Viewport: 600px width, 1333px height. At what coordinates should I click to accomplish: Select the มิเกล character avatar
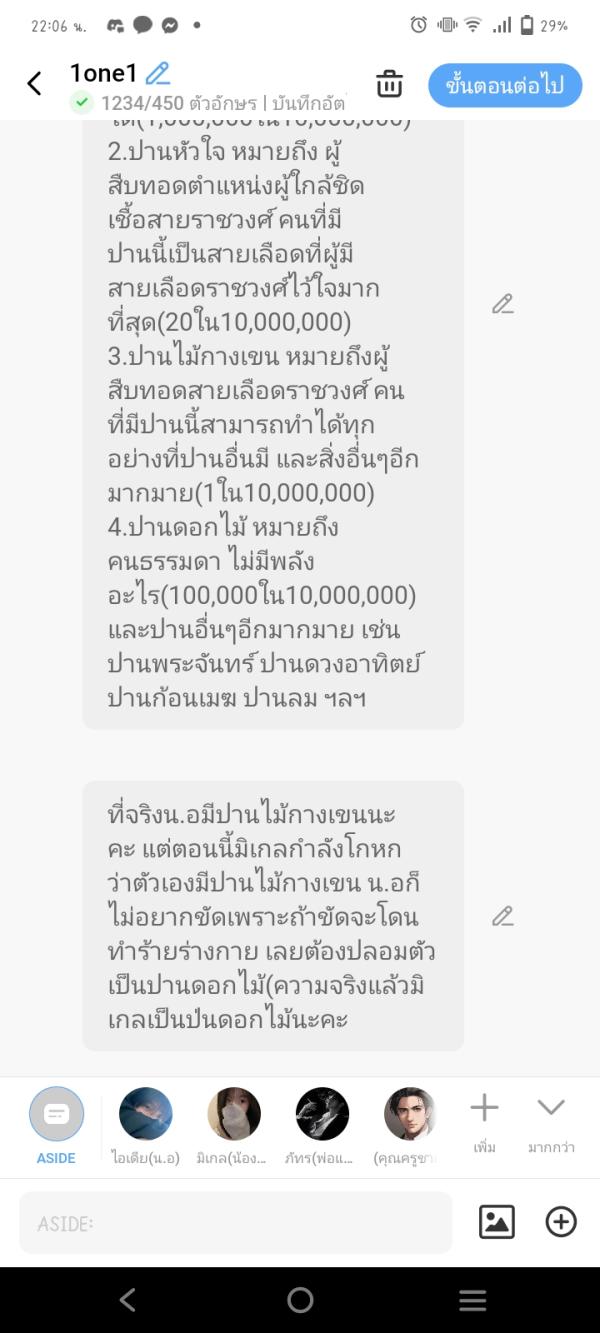[233, 1114]
